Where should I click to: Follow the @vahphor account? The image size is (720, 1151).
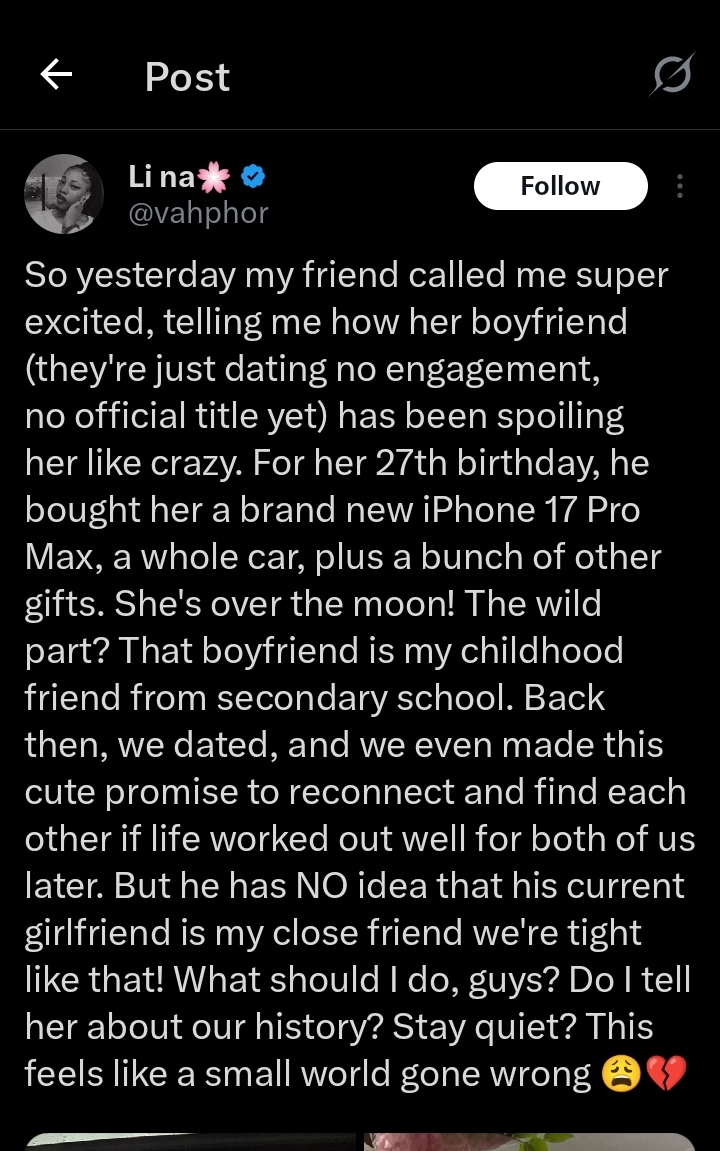[560, 186]
